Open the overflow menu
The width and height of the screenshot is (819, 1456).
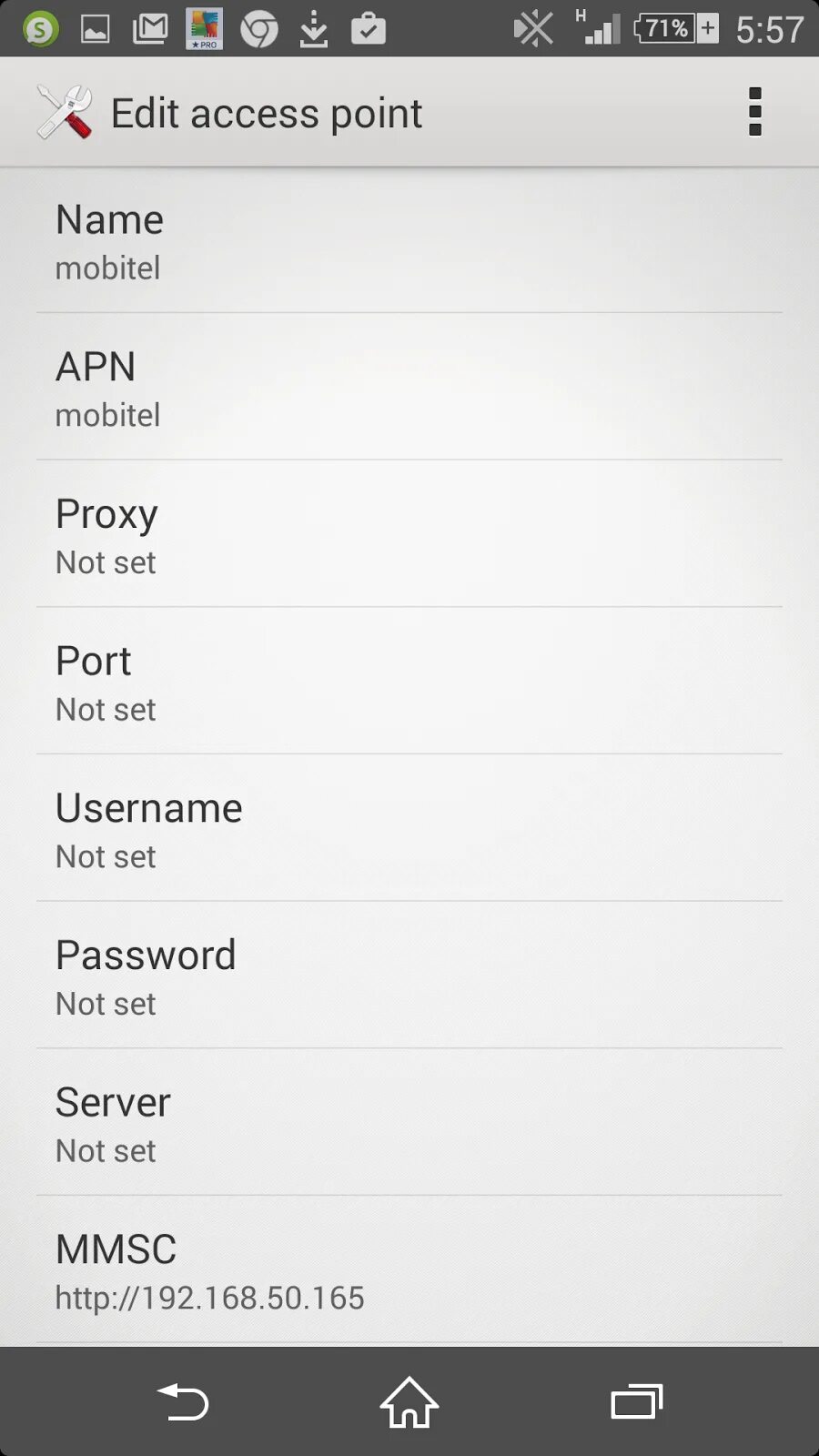click(x=754, y=112)
